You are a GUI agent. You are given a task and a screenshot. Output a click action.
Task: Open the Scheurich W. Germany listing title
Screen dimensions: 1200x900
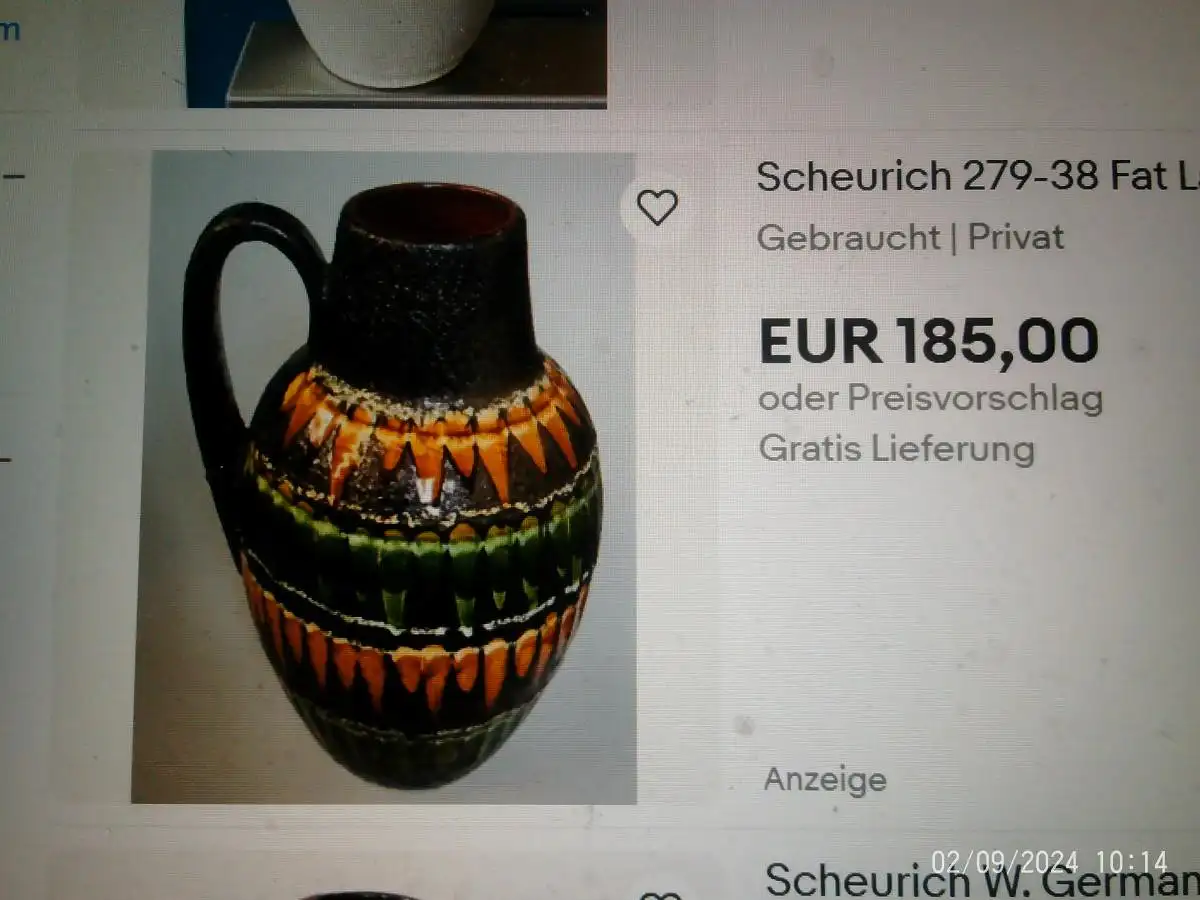coord(980,882)
